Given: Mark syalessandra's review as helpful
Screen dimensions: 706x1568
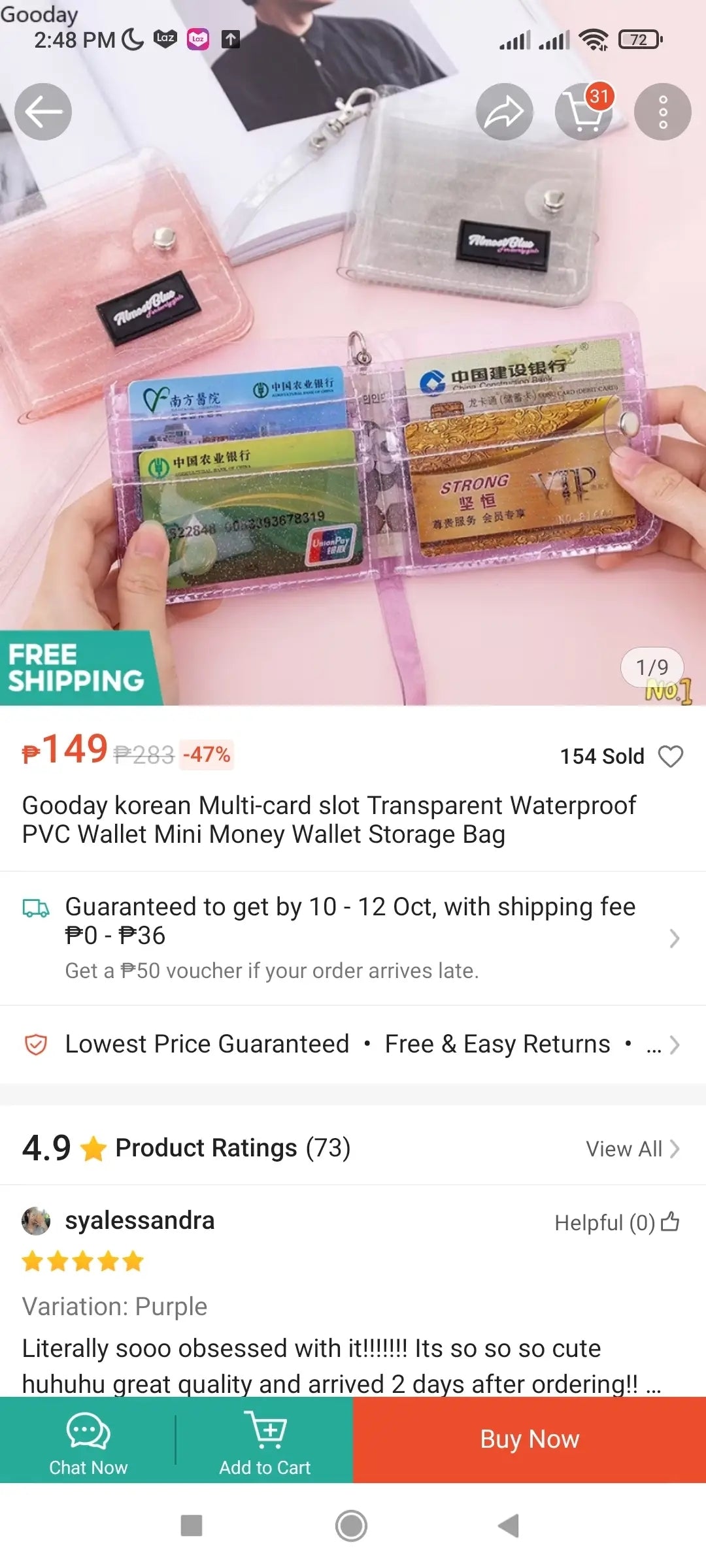Looking at the screenshot, I should pyautogui.click(x=669, y=1222).
